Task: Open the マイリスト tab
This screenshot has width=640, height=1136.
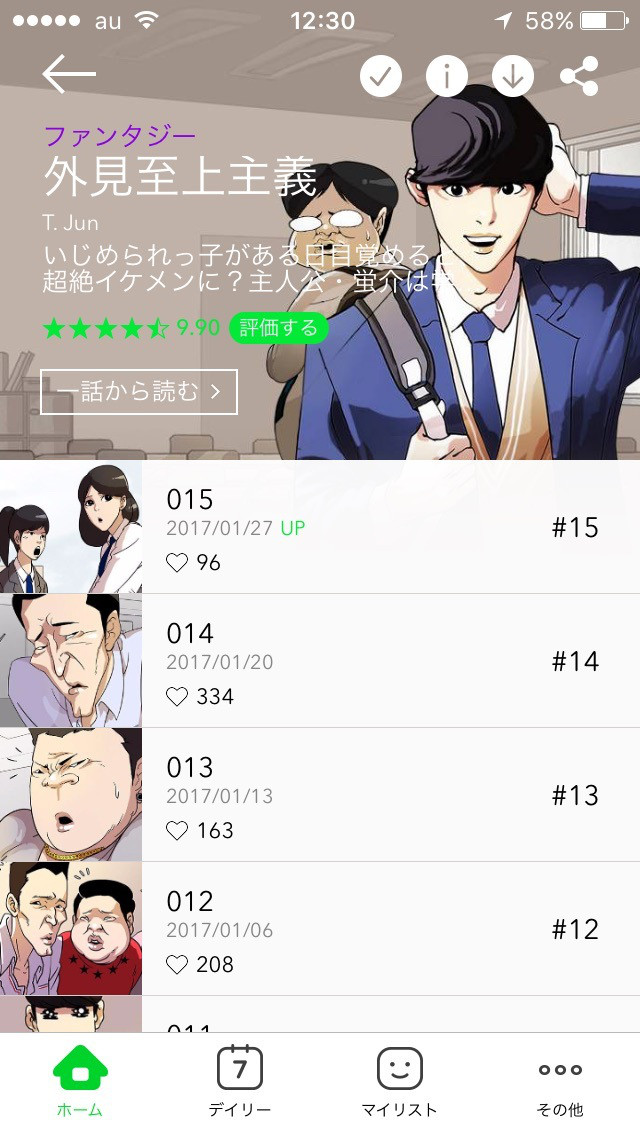Action: [399, 1082]
